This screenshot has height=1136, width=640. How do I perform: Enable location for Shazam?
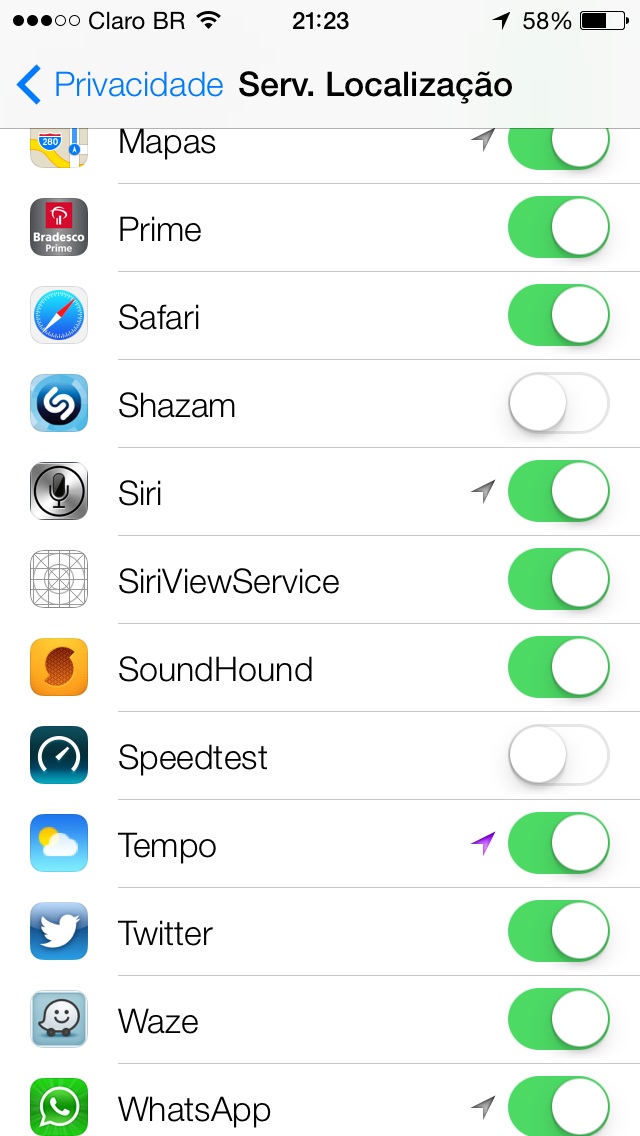[x=559, y=403]
